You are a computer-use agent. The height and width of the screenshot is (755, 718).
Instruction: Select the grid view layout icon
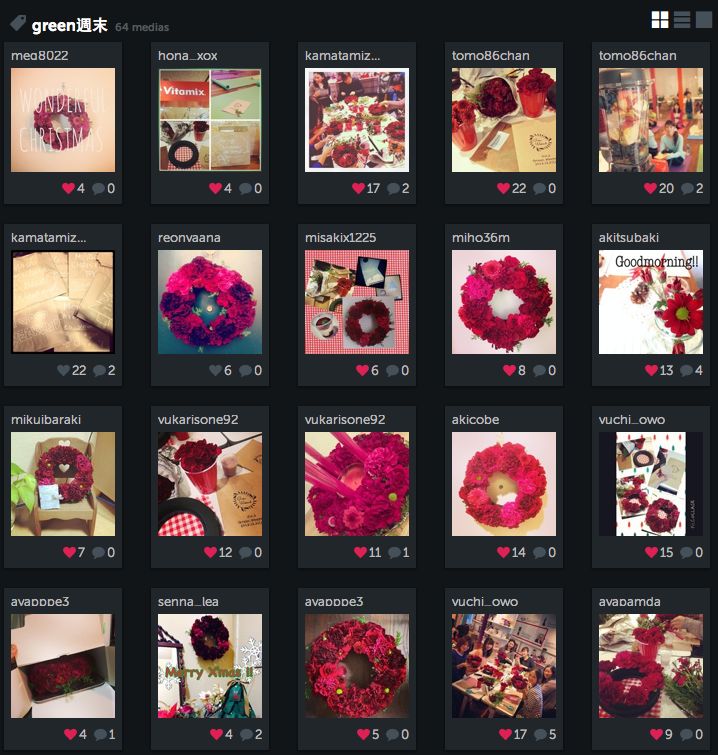[660, 20]
